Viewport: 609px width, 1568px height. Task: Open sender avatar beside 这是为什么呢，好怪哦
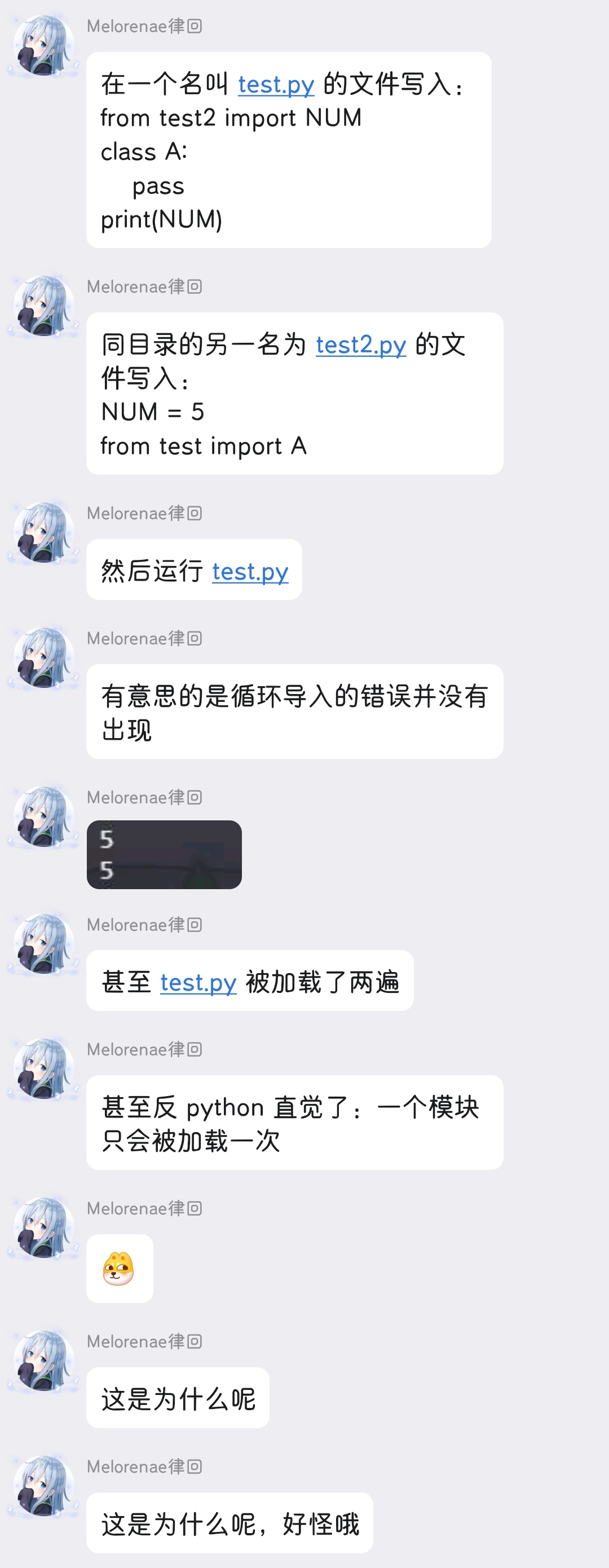coord(44,1485)
